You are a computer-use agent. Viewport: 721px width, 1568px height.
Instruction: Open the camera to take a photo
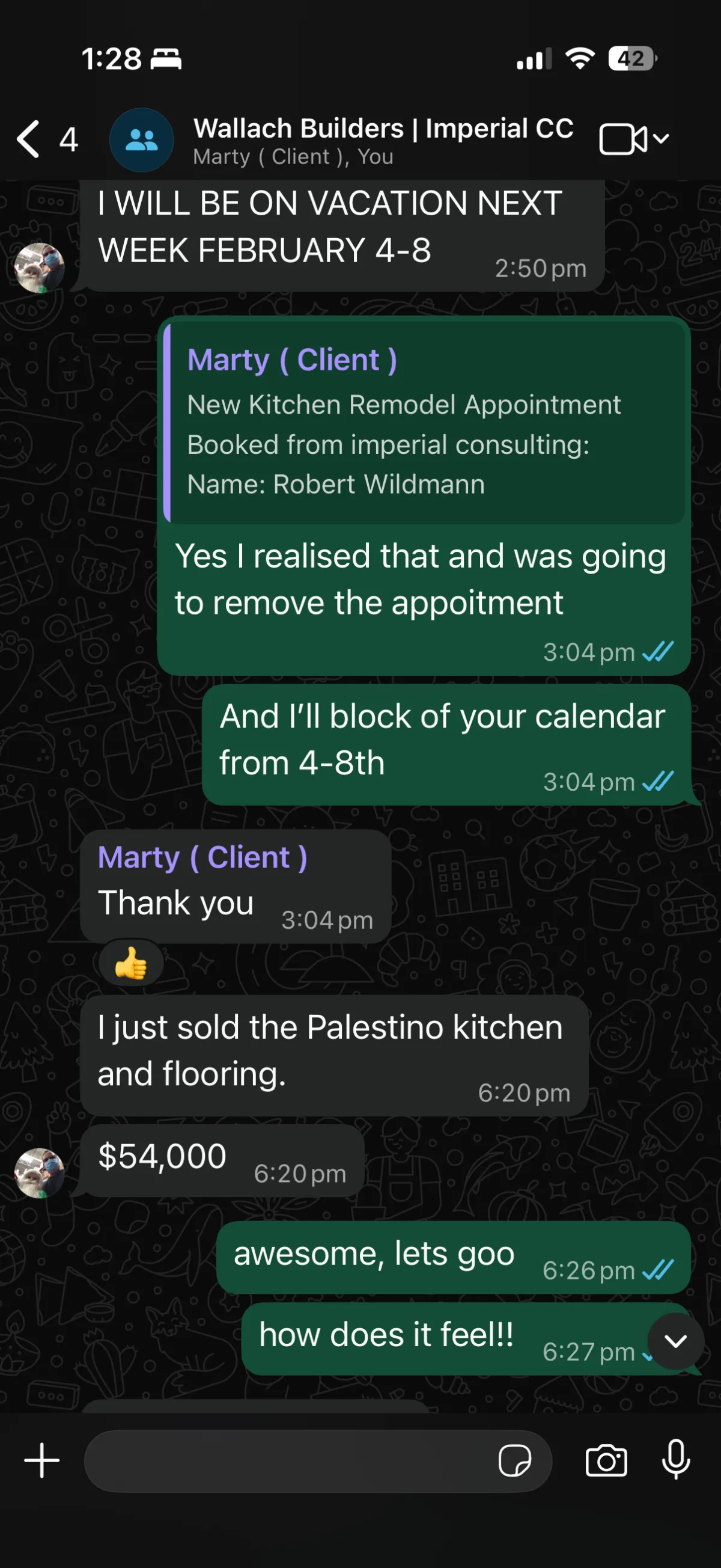(x=606, y=1460)
